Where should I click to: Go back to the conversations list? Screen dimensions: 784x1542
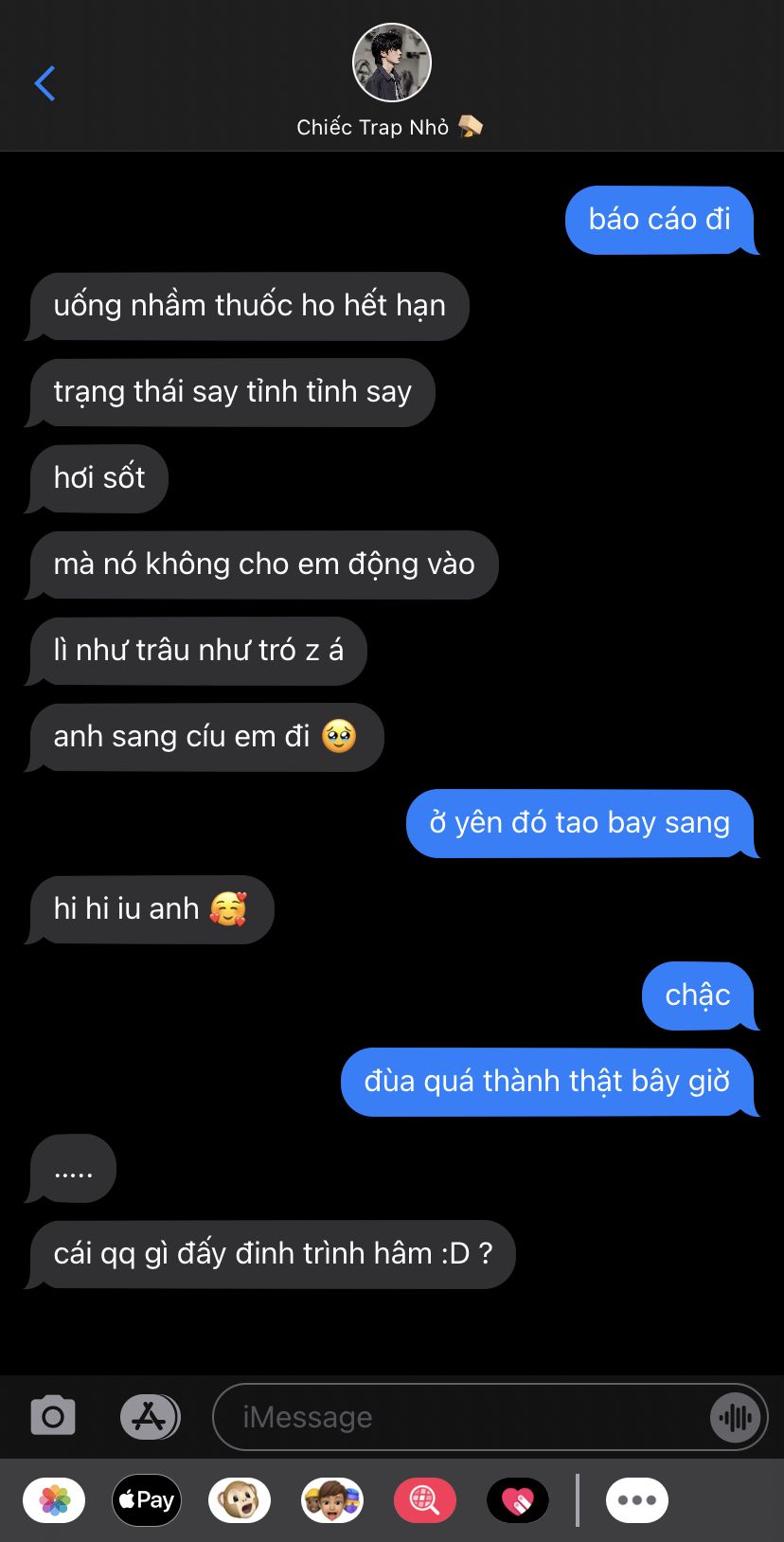(x=45, y=83)
